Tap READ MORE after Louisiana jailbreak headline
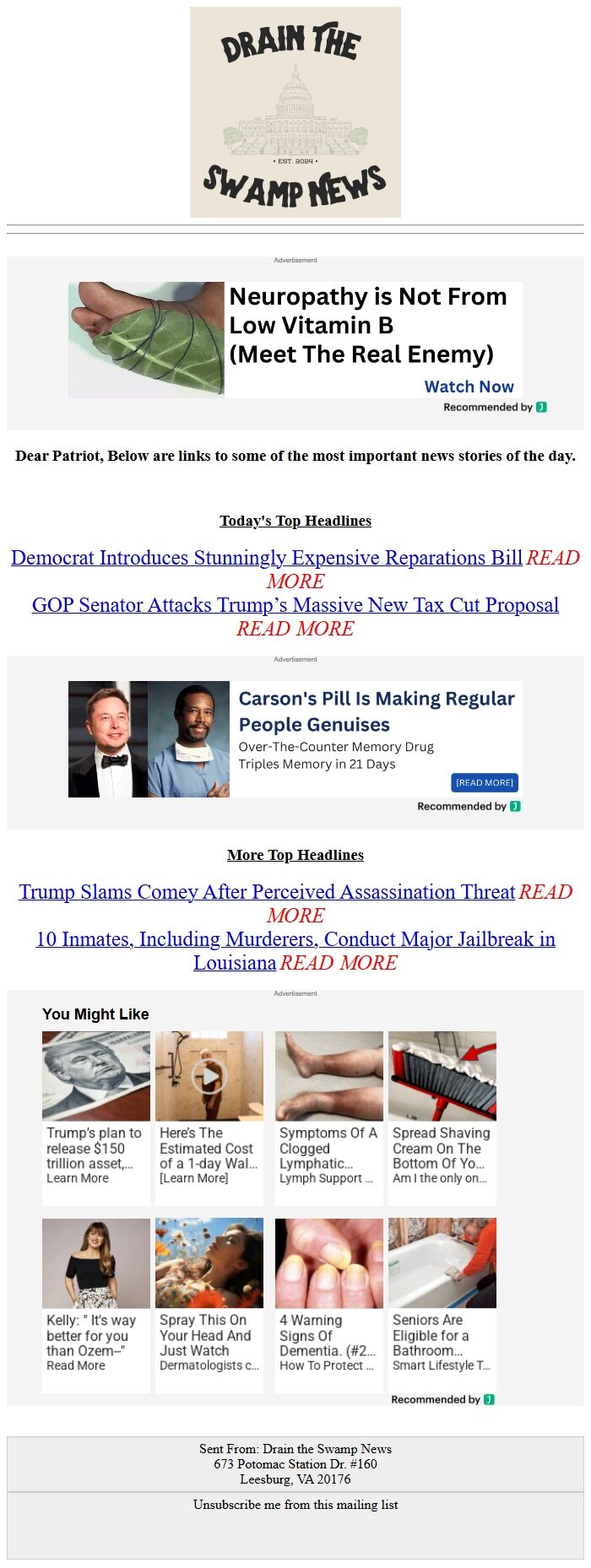591x1568 pixels. pos(338,963)
